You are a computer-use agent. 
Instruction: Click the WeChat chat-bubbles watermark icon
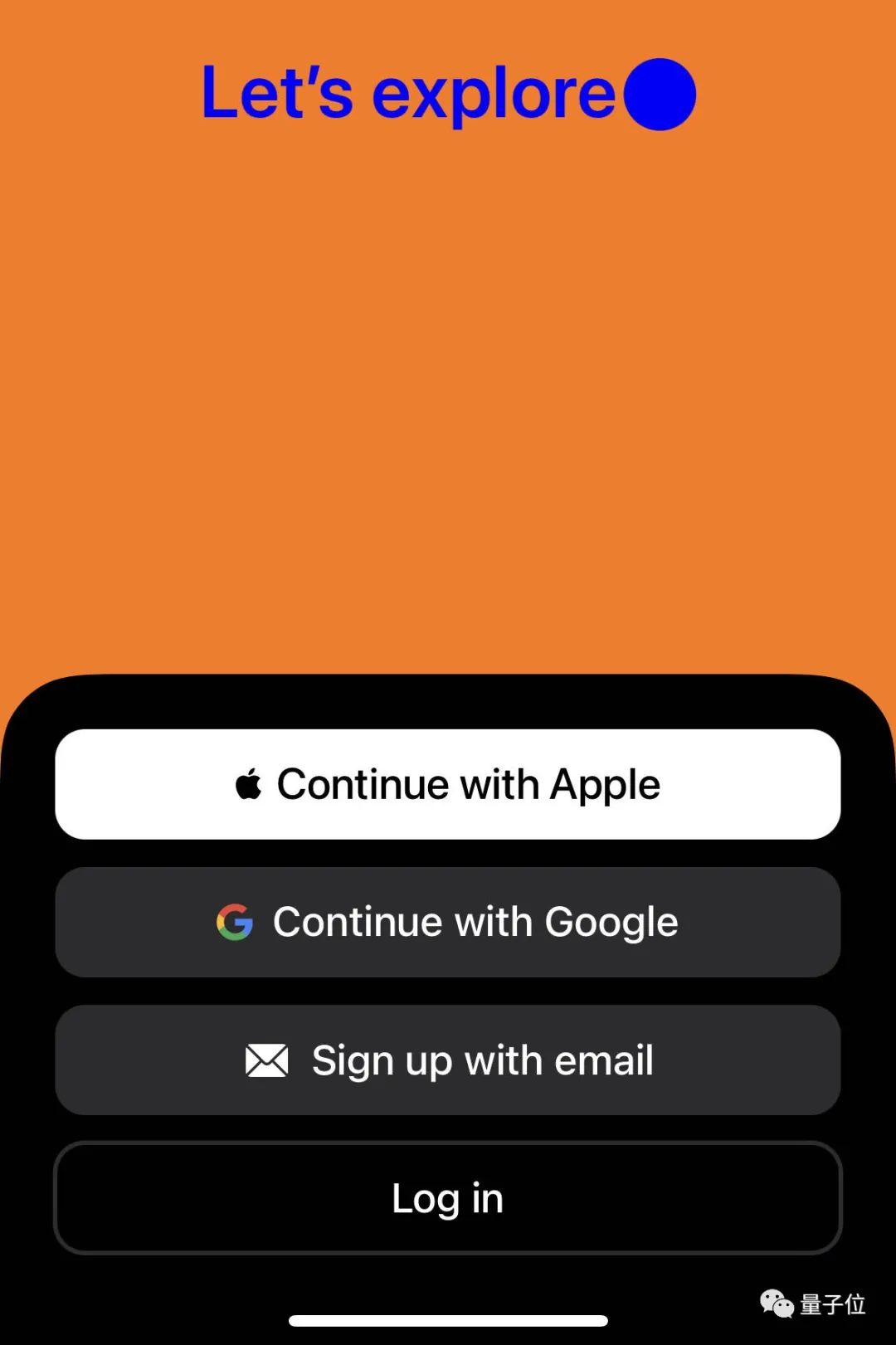click(x=777, y=1303)
